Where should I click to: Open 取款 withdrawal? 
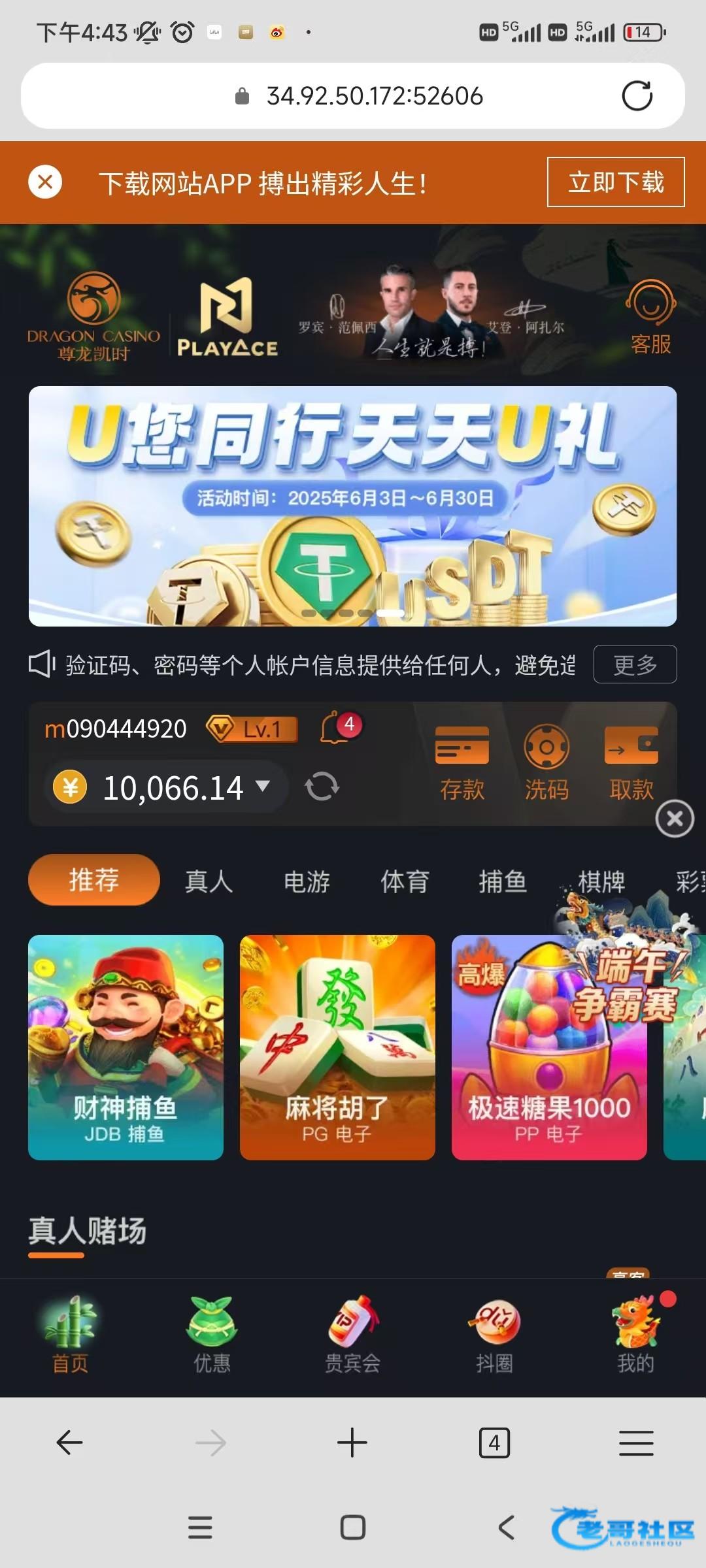pos(631,763)
